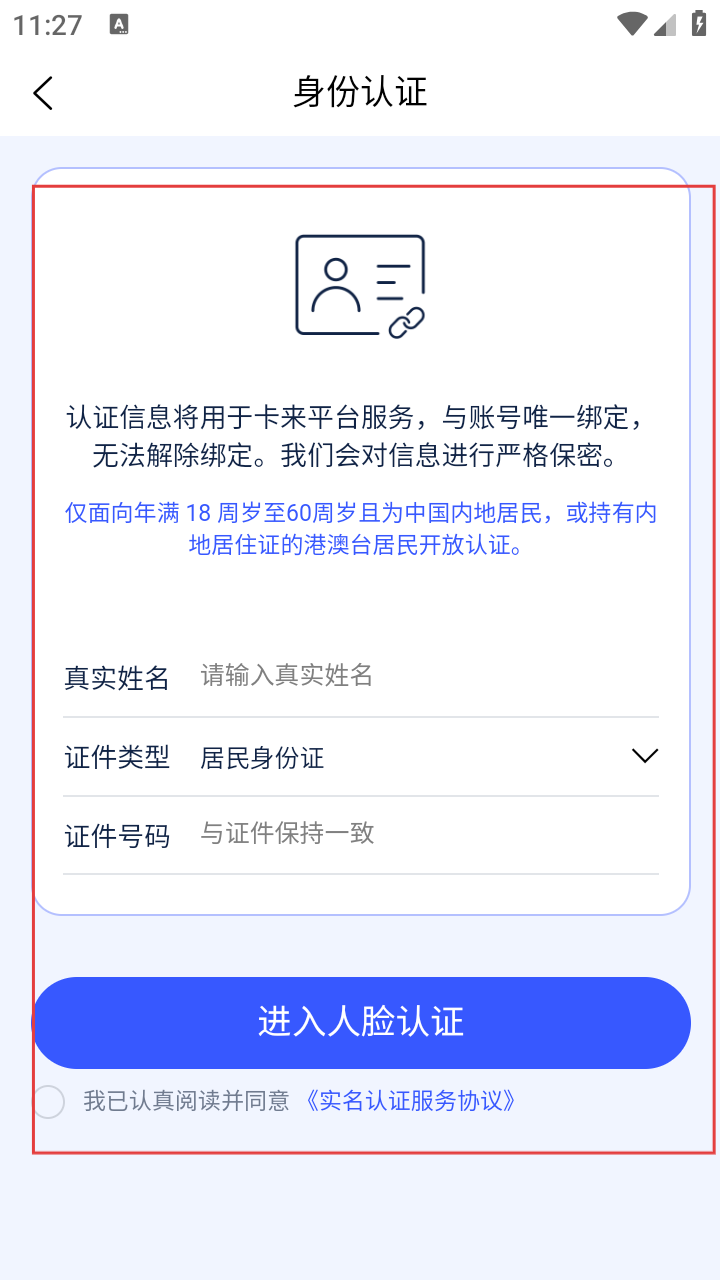The height and width of the screenshot is (1280, 720).
Task: Tap the 进入人脸认证 button
Action: [x=361, y=1022]
